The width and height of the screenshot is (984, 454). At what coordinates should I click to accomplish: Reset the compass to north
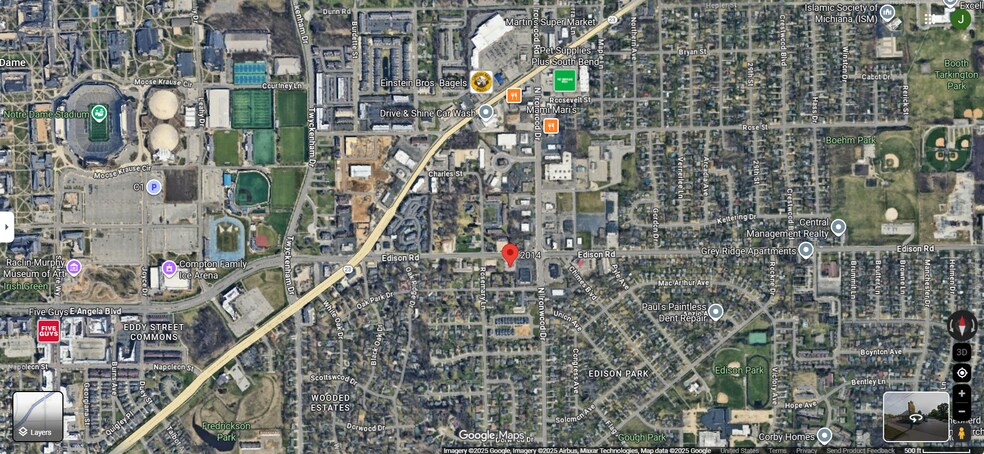coord(962,325)
